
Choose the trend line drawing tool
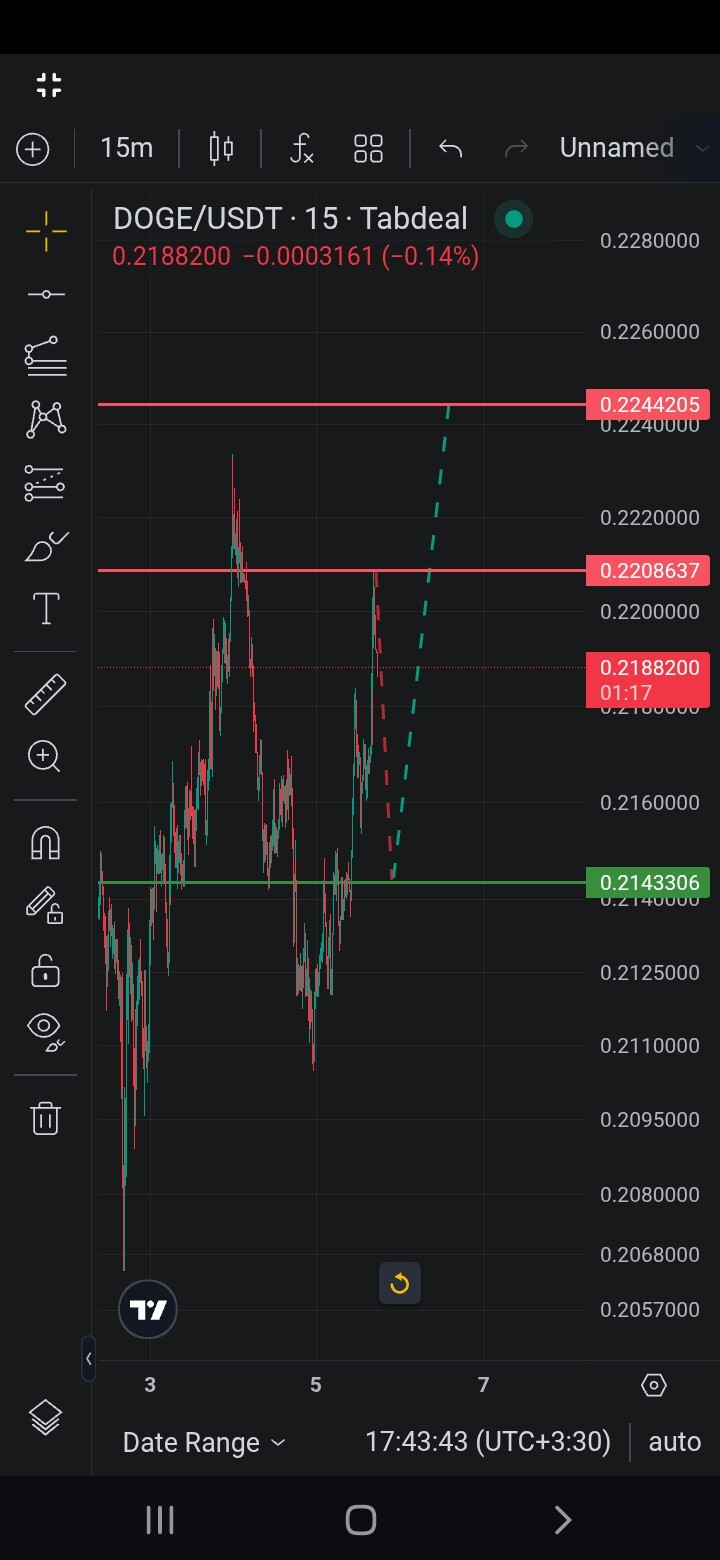pyautogui.click(x=46, y=294)
